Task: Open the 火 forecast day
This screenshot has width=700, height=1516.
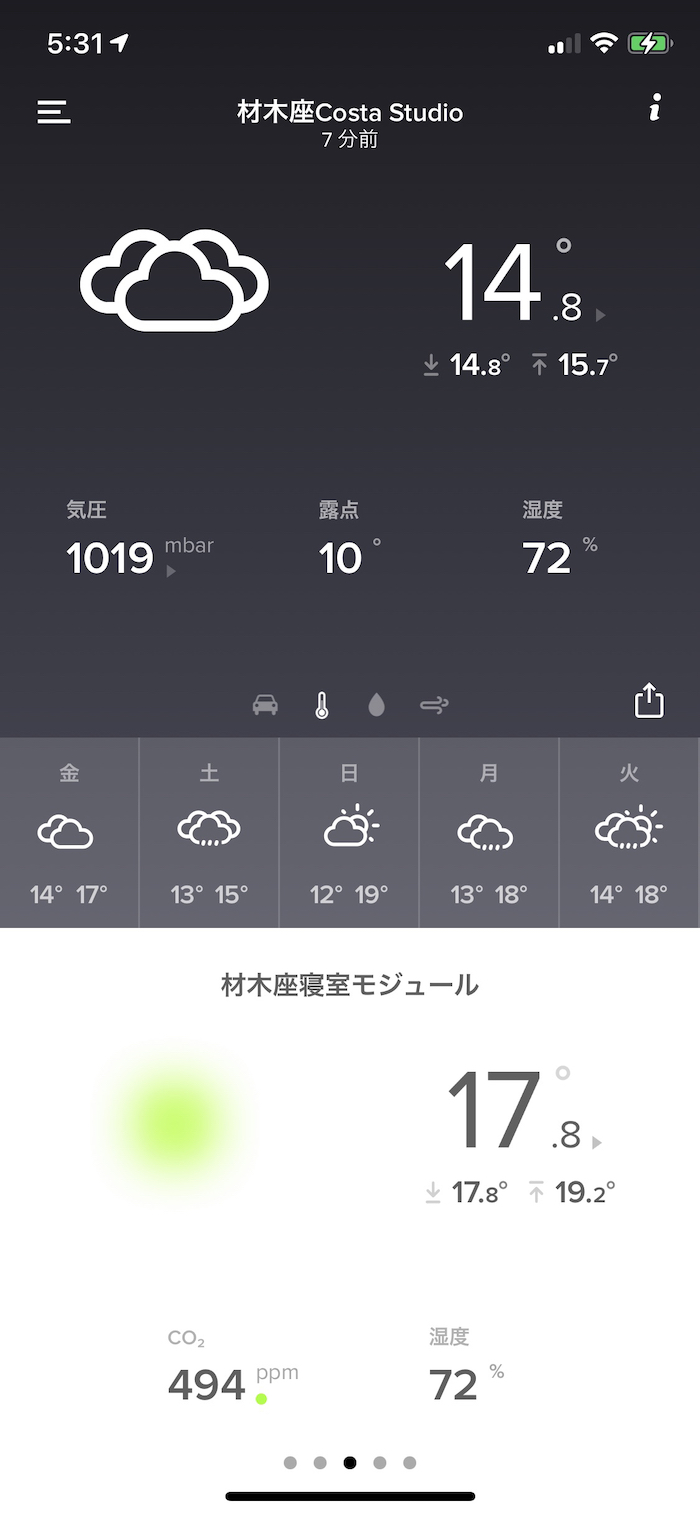Action: tap(629, 832)
